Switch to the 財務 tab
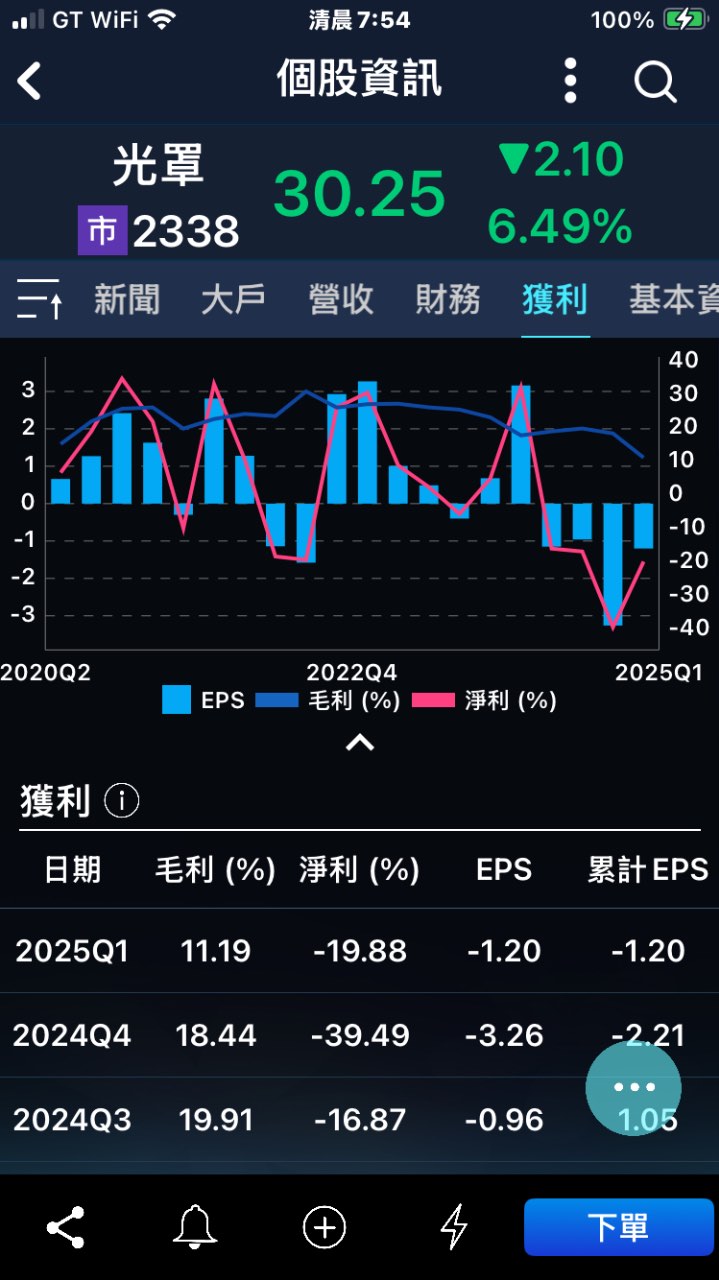Image resolution: width=719 pixels, height=1280 pixels. tap(448, 299)
